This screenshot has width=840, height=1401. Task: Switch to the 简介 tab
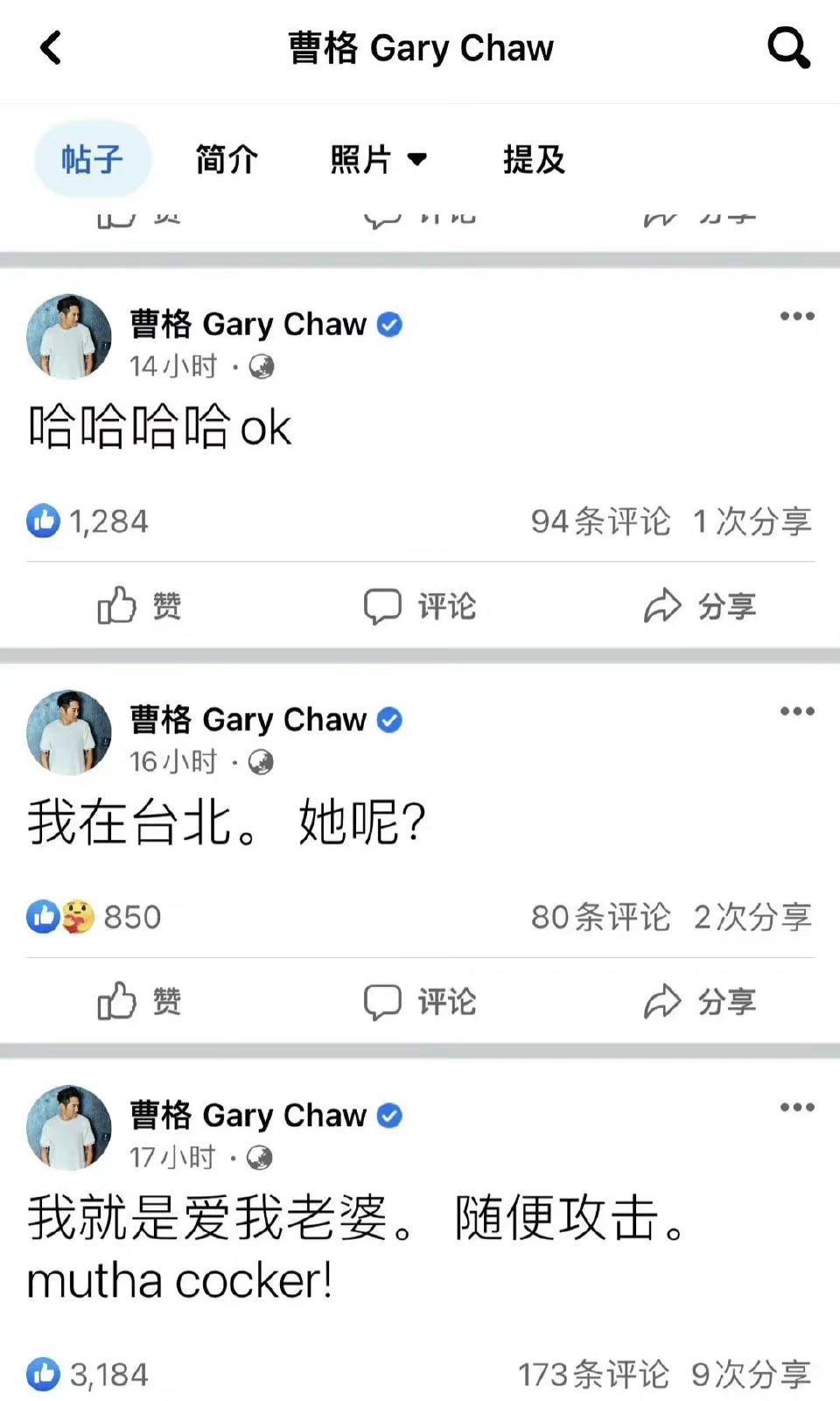[x=227, y=160]
